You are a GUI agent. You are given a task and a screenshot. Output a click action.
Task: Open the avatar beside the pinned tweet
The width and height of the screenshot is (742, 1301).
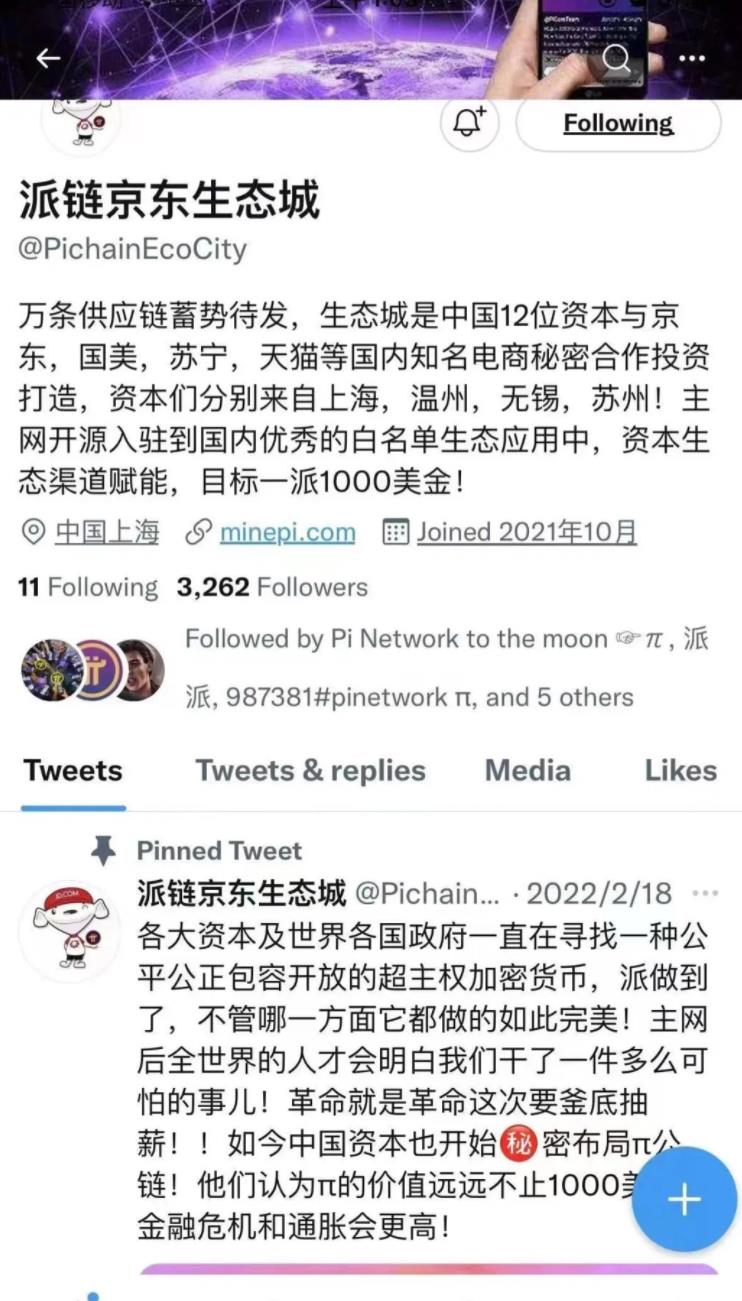pyautogui.click(x=69, y=930)
